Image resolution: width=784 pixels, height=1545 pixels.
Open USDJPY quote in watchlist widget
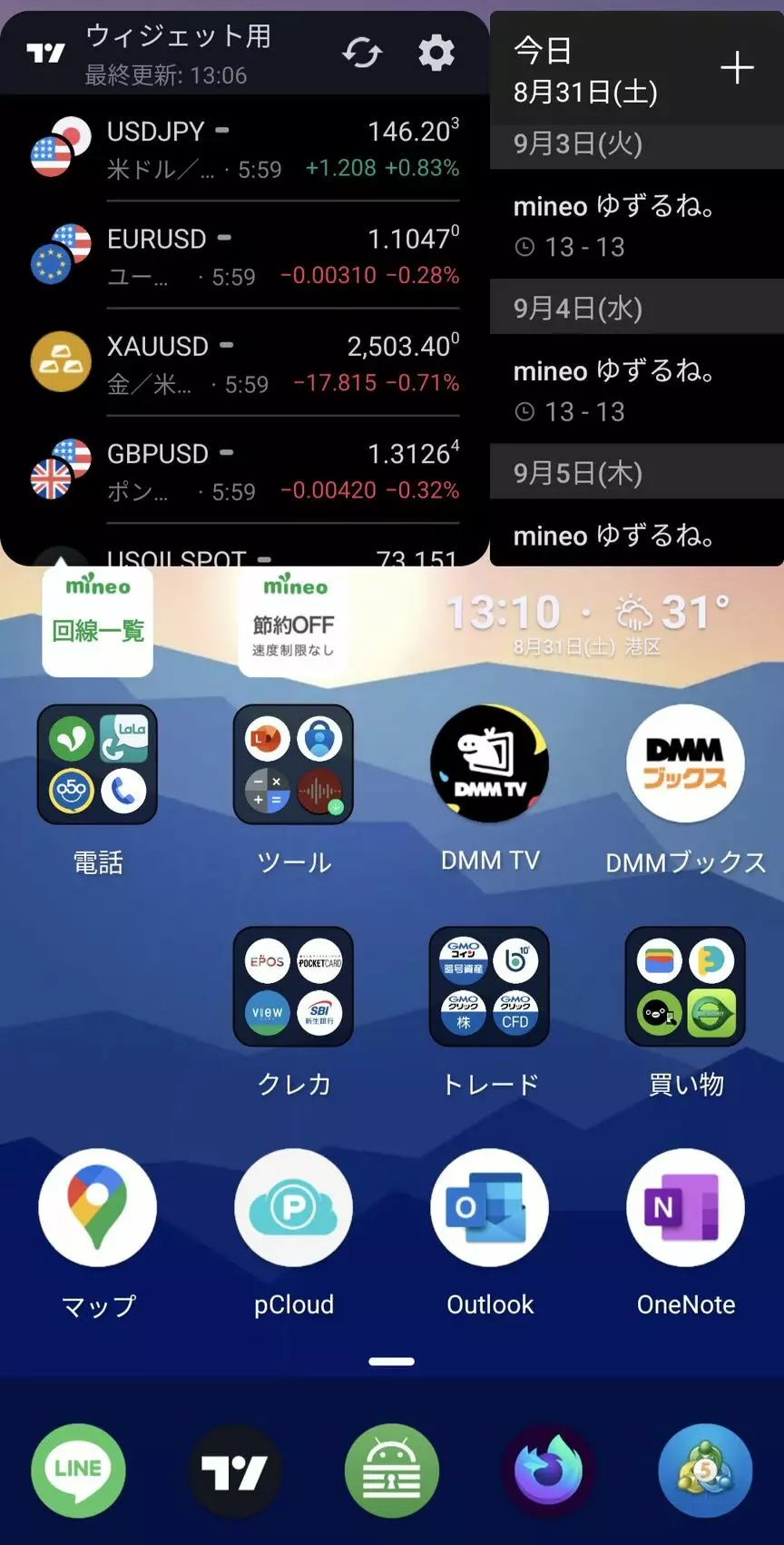pyautogui.click(x=245, y=149)
